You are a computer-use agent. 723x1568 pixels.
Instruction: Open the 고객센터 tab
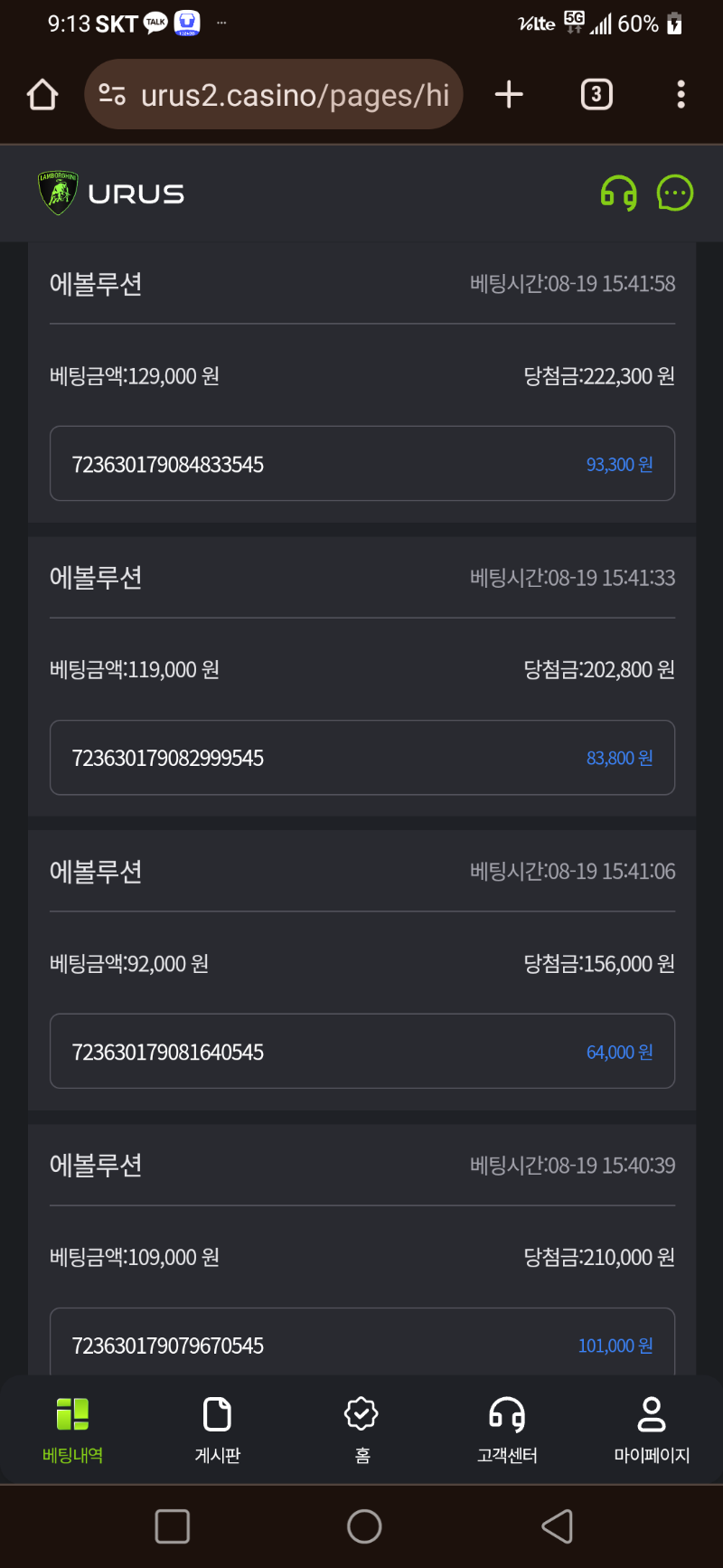coord(507,1430)
